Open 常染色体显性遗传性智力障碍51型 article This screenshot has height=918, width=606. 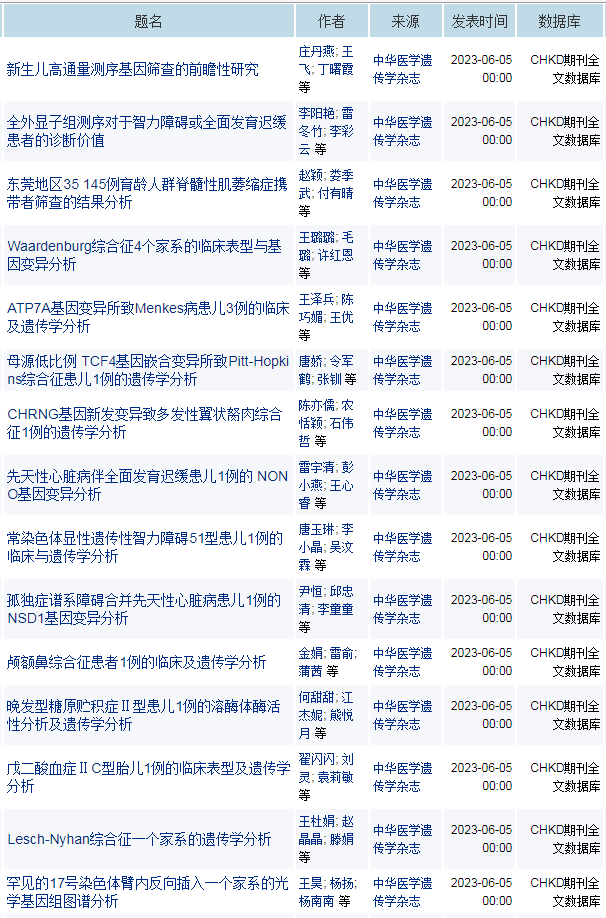(144, 547)
